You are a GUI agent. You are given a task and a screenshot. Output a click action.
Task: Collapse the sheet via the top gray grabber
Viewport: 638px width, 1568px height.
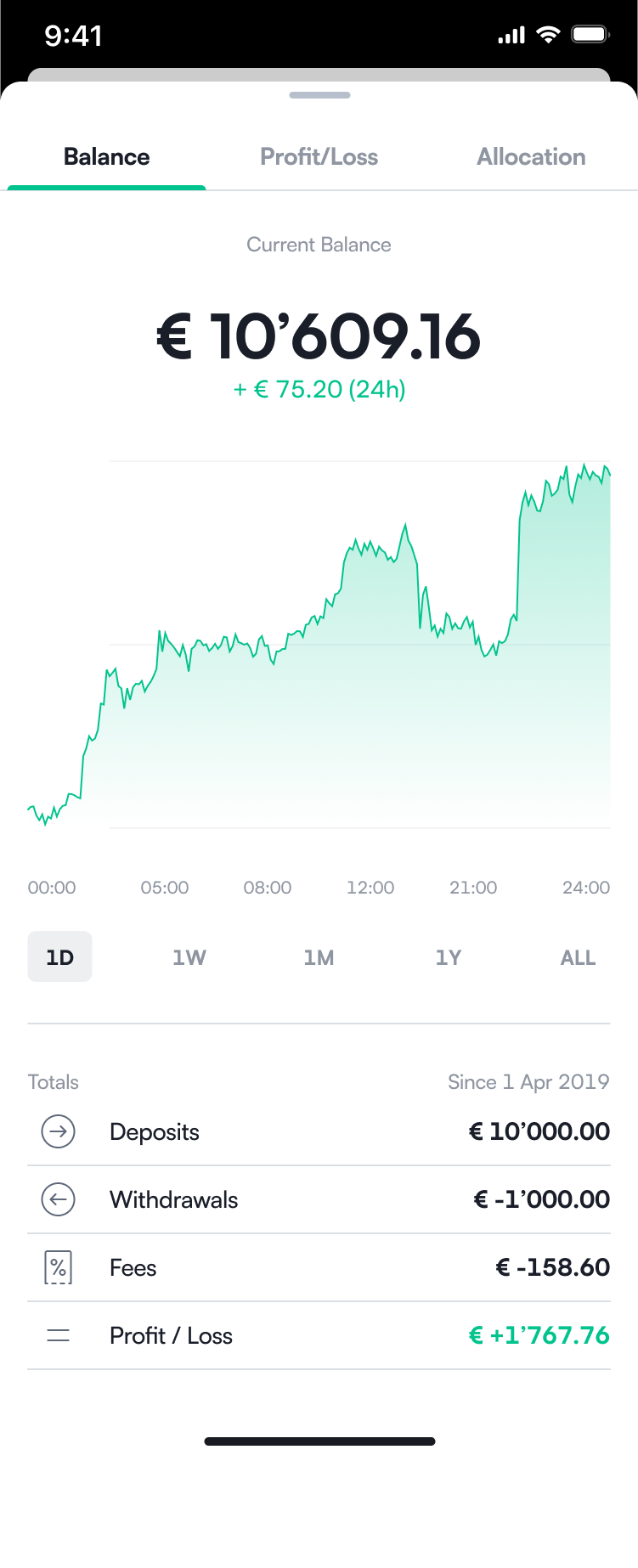(319, 95)
